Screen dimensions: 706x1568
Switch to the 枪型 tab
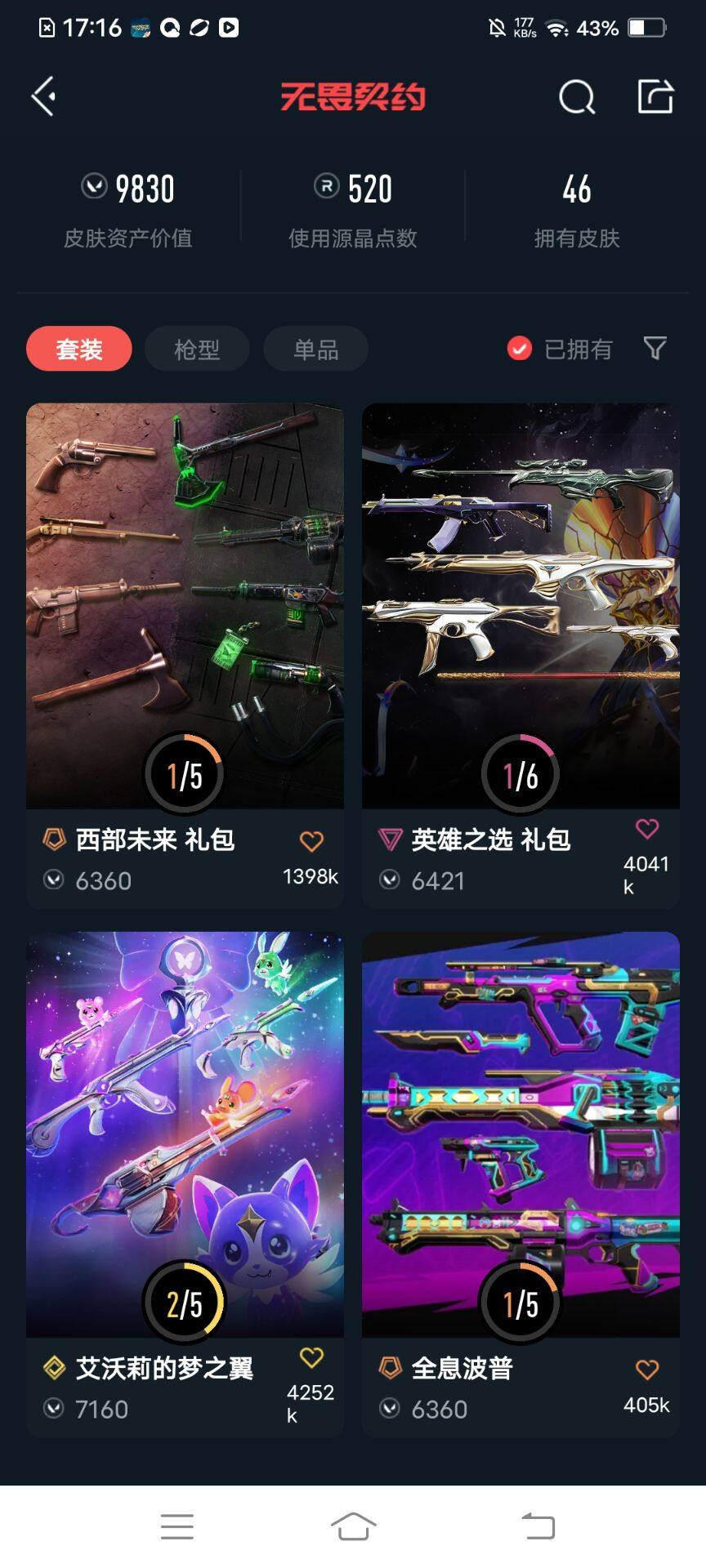[x=197, y=350]
